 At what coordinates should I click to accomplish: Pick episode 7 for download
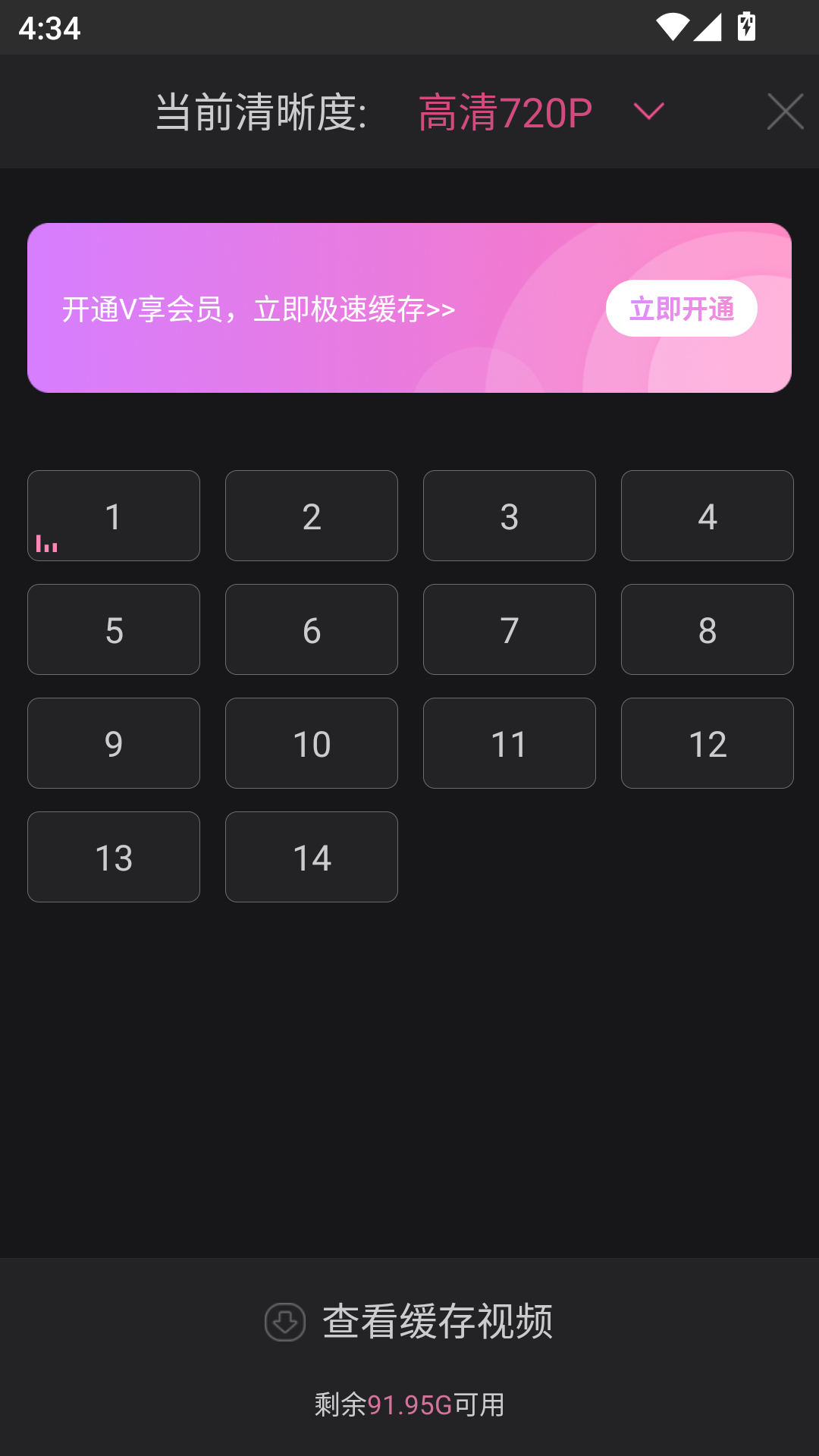click(510, 629)
